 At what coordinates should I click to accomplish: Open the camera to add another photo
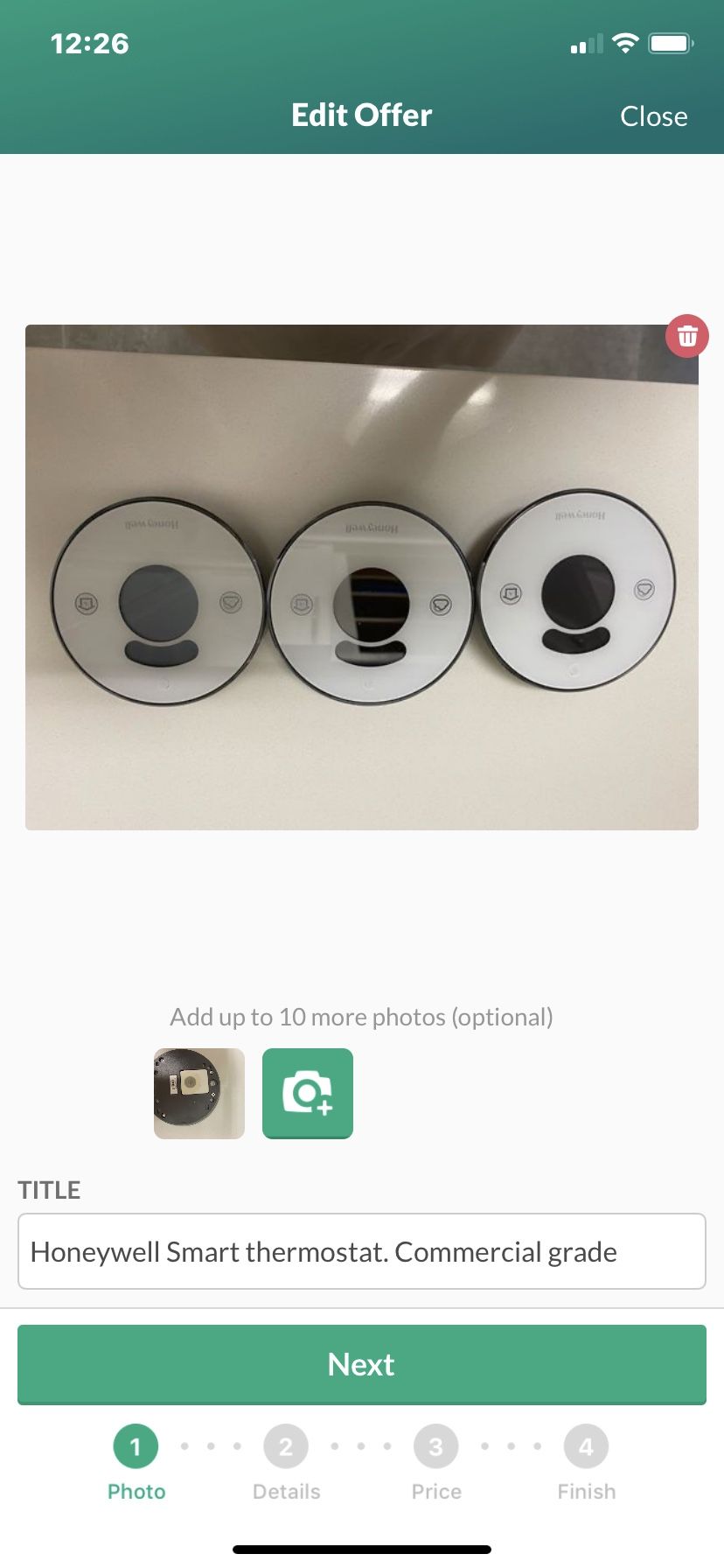(308, 1093)
